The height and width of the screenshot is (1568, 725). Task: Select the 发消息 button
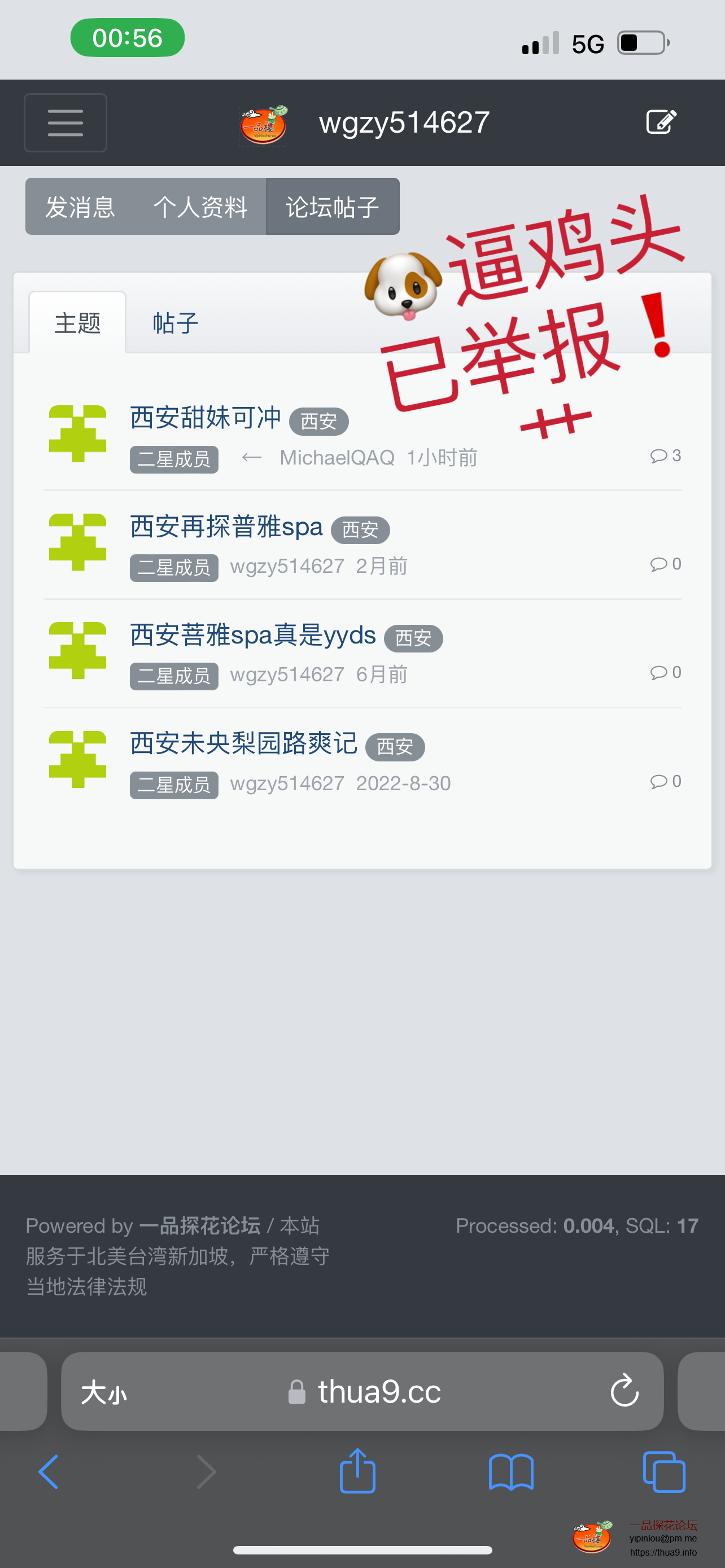click(80, 207)
